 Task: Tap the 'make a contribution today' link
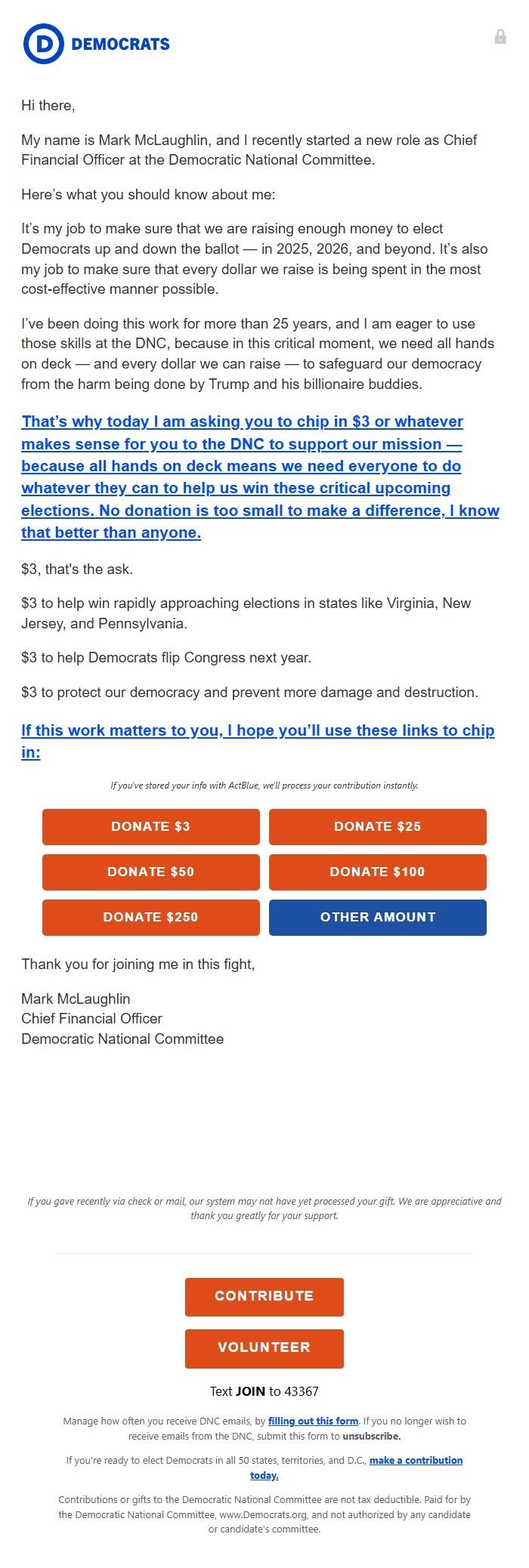[416, 1460]
